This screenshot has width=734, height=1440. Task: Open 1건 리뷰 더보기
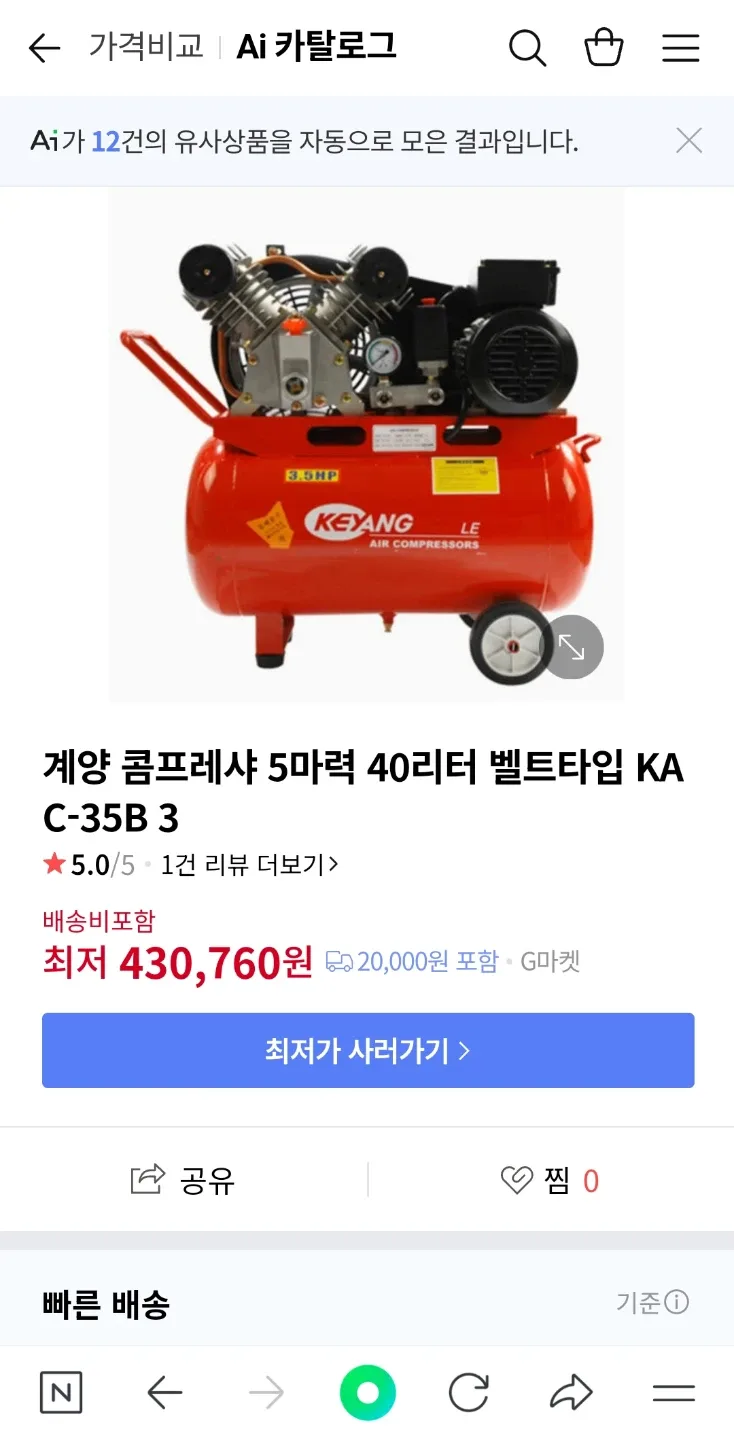click(248, 865)
